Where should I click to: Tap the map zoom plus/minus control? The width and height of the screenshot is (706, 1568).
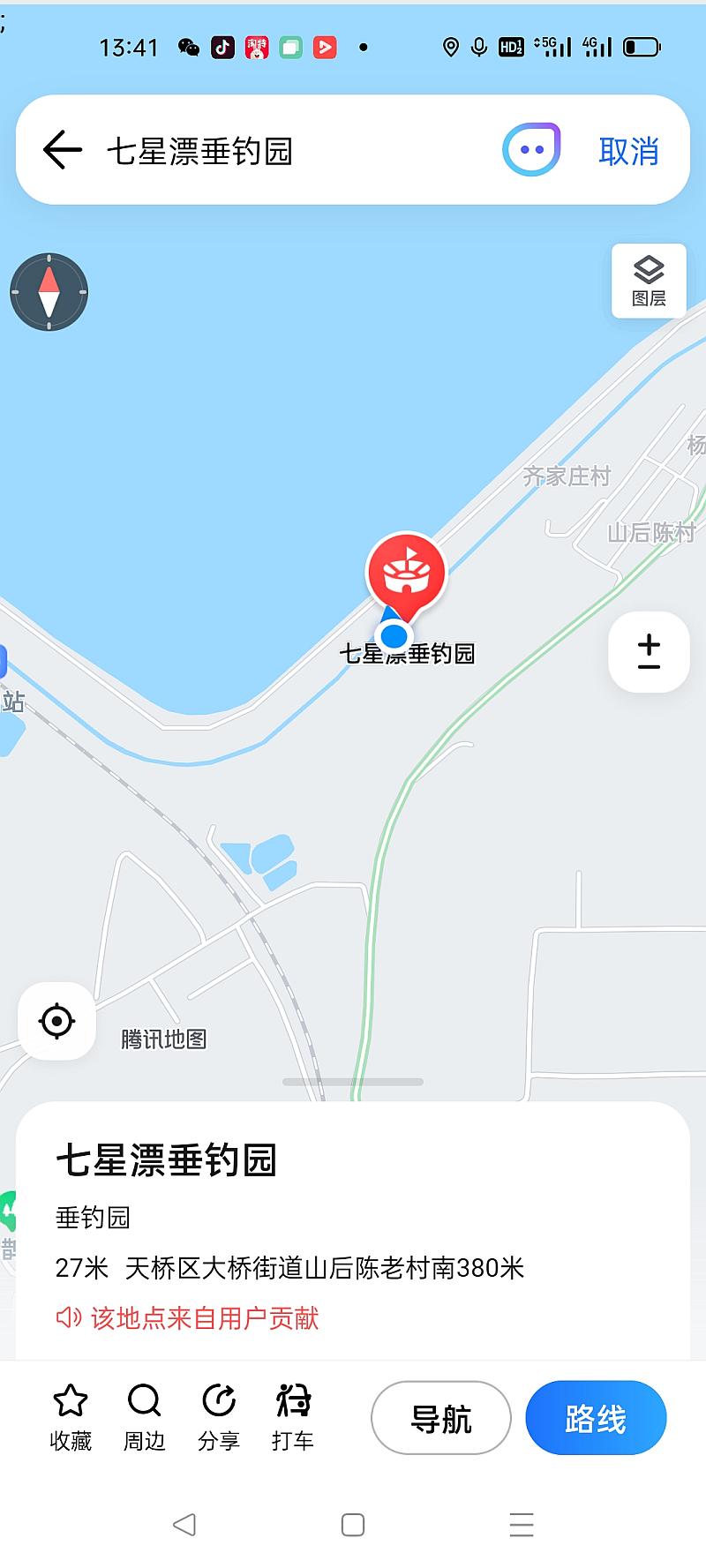(649, 652)
